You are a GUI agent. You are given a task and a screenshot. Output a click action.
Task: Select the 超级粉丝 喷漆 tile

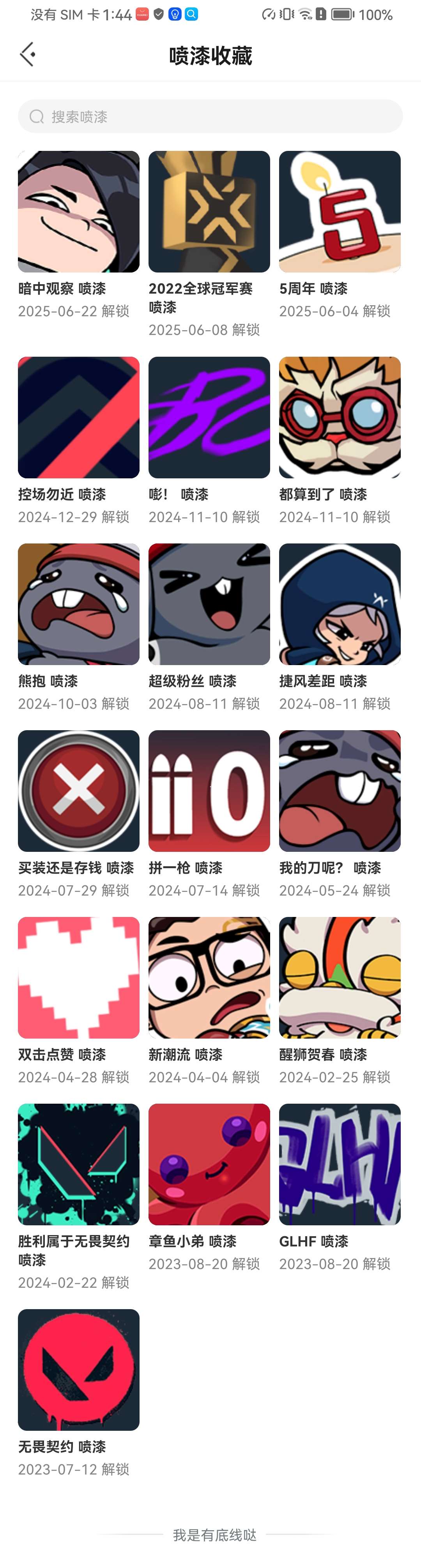209,604
